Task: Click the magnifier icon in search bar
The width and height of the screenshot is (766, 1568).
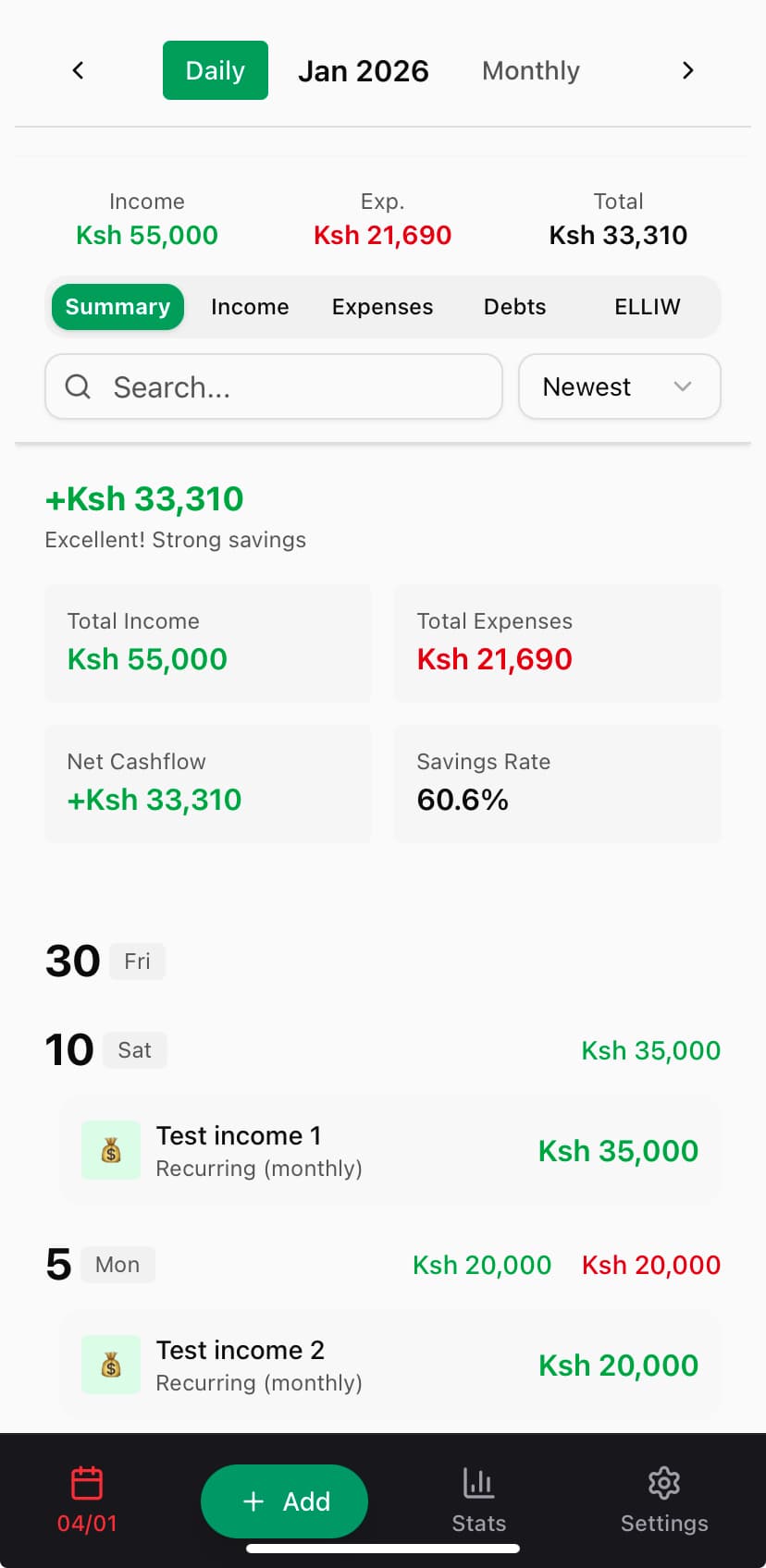Action: 78,386
